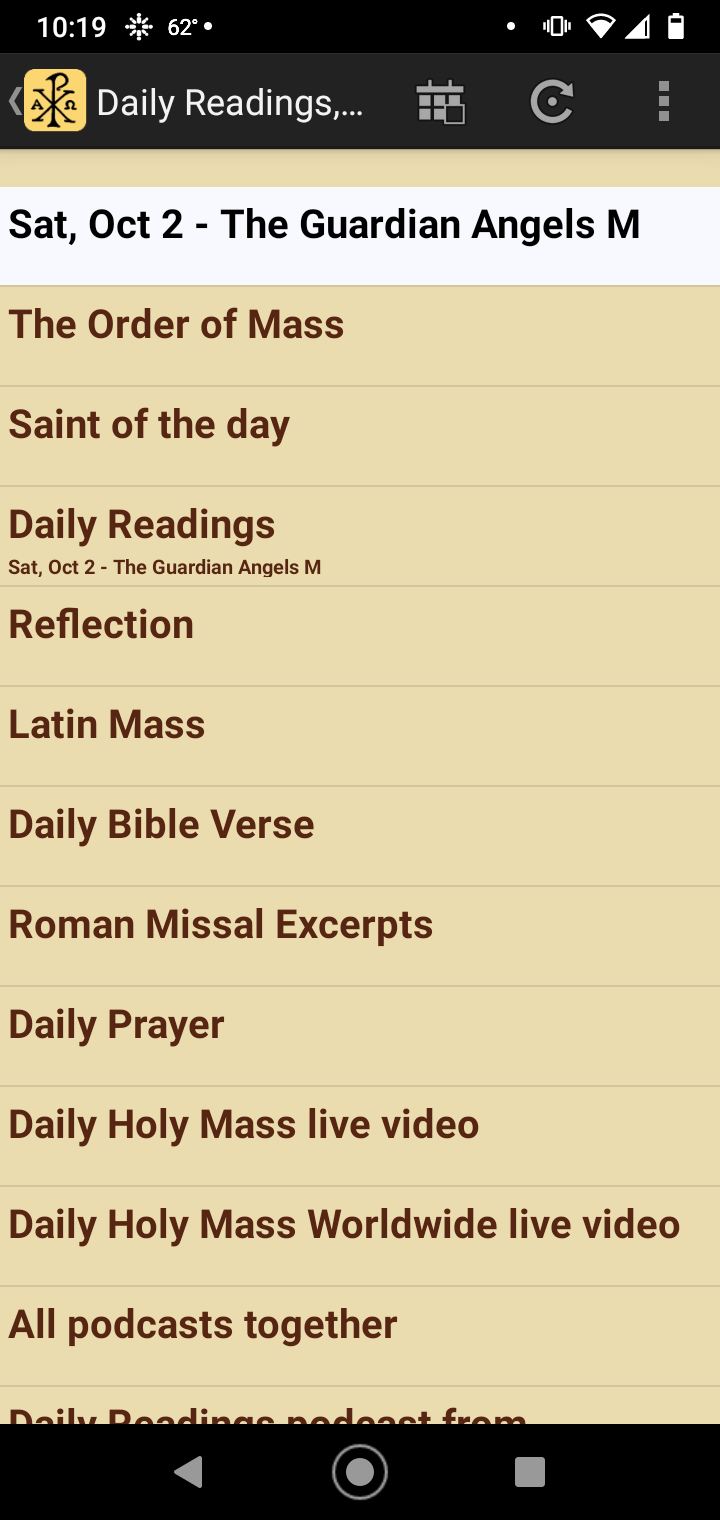Tap the system home button
Screen dimensions: 720x1520
pyautogui.click(x=360, y=1471)
